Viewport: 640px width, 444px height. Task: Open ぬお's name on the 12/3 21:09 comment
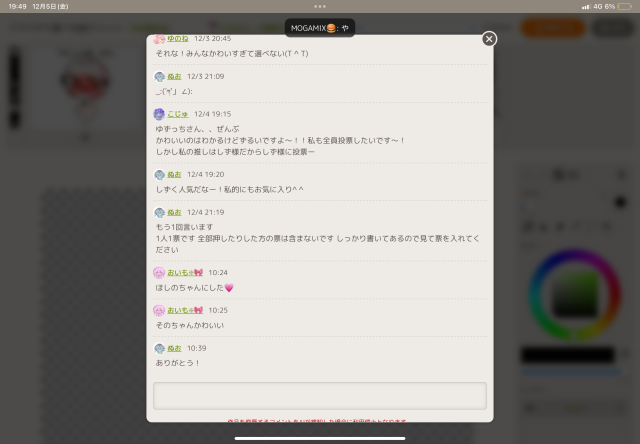(174, 76)
